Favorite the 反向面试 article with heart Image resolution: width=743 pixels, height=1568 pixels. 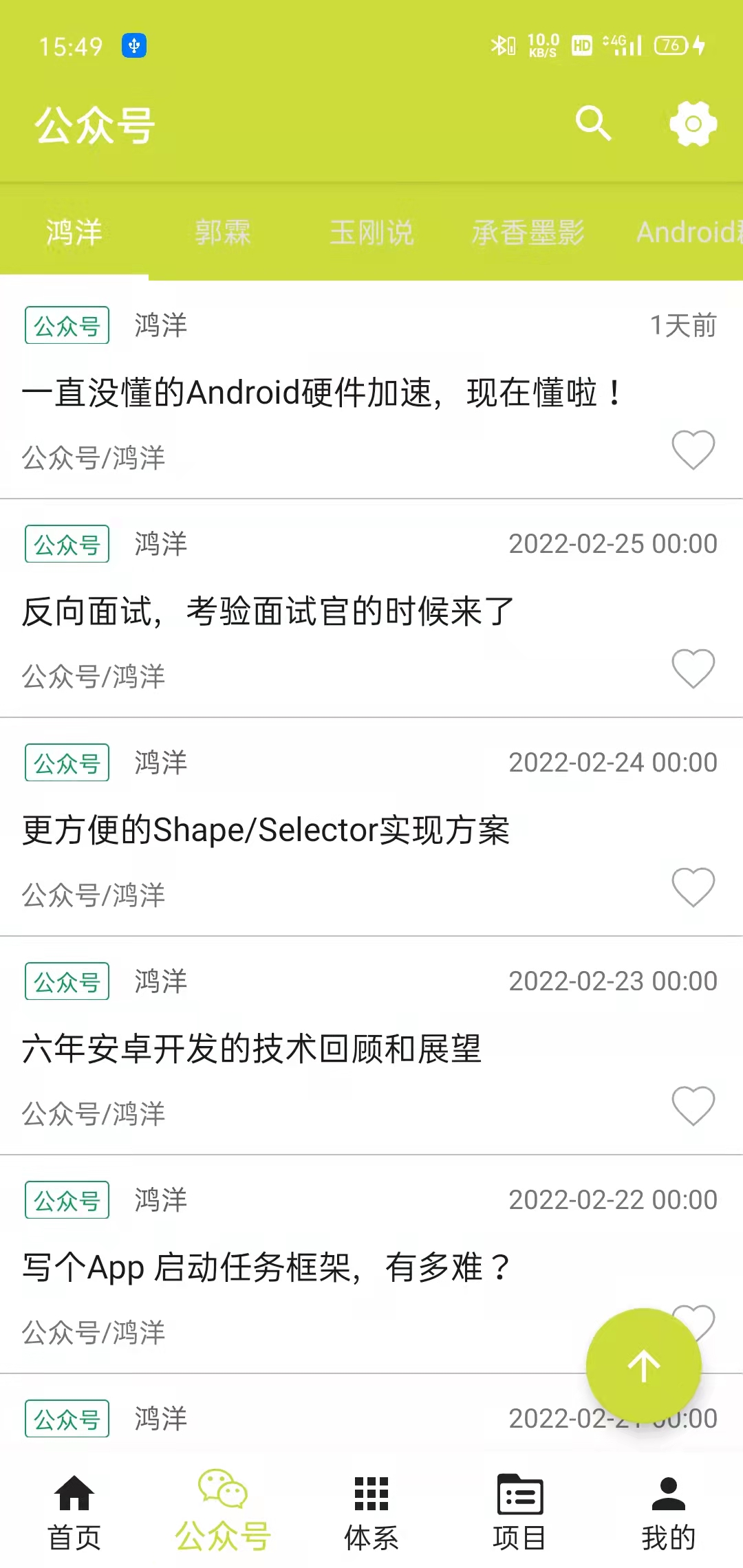pyautogui.click(x=693, y=668)
